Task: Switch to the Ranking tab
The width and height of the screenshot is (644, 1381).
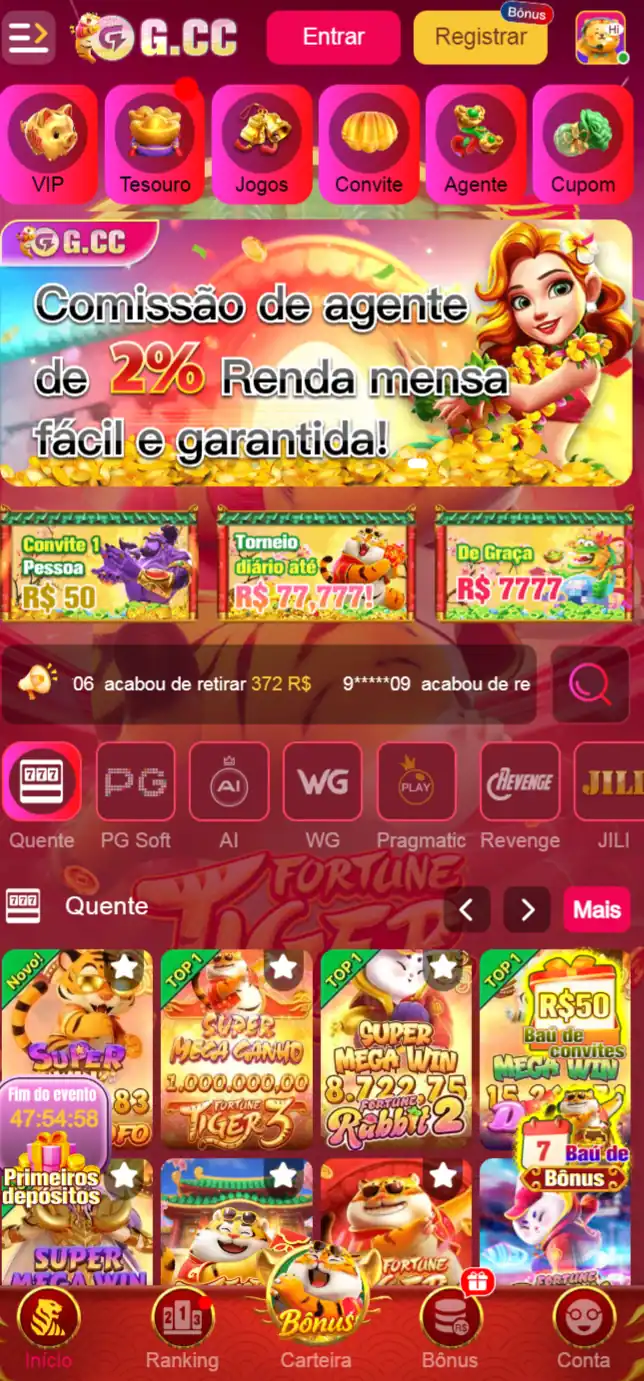Action: pos(182,1331)
